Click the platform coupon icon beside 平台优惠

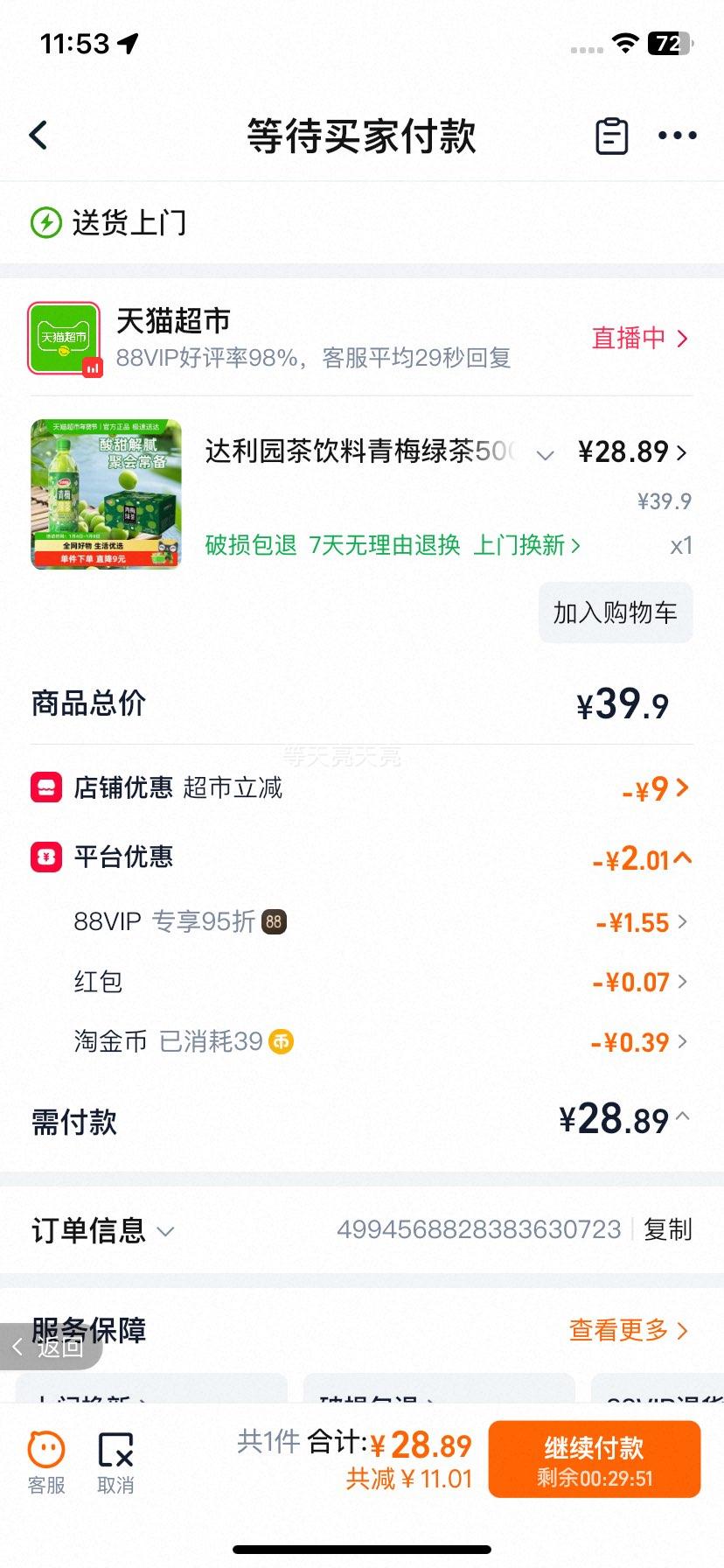[x=45, y=857]
